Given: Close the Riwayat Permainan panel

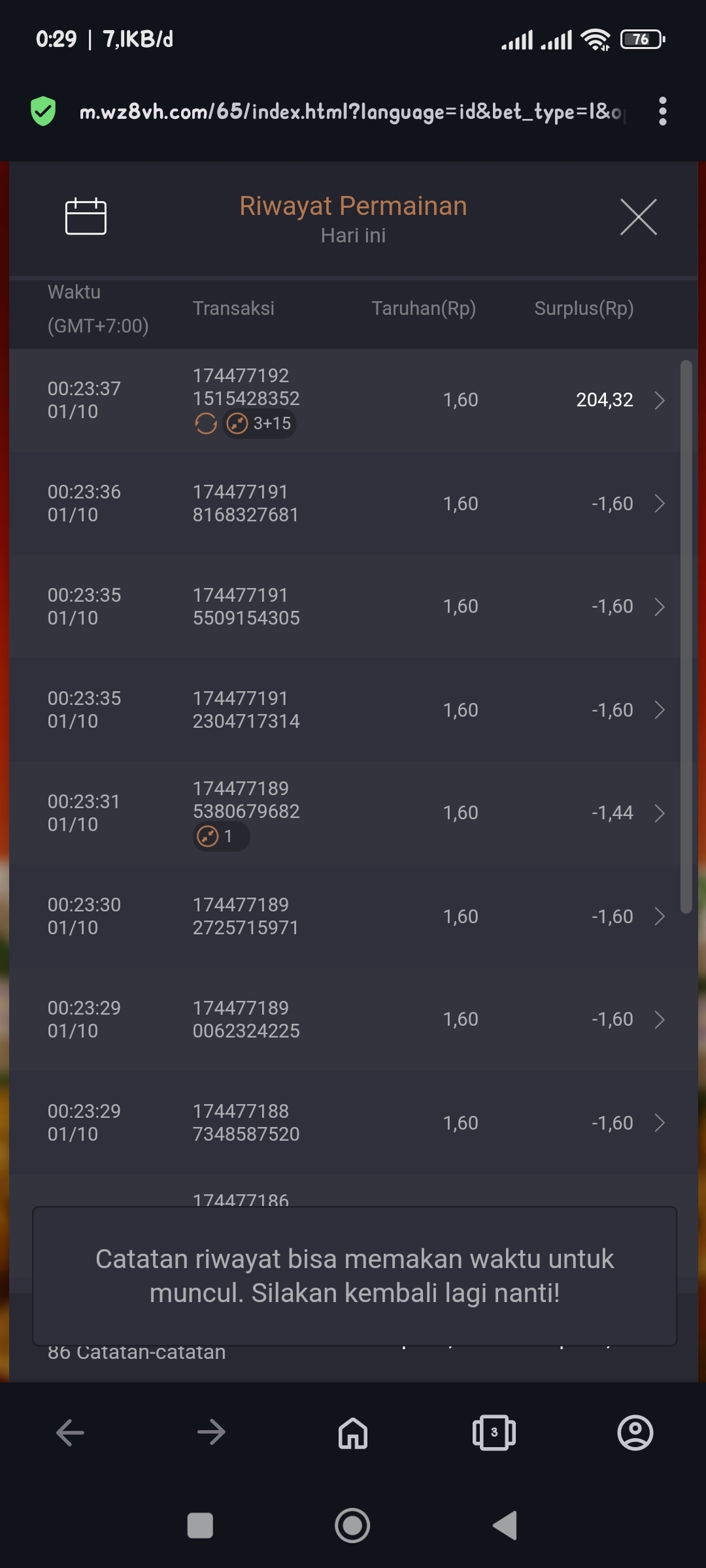Looking at the screenshot, I should (x=638, y=217).
